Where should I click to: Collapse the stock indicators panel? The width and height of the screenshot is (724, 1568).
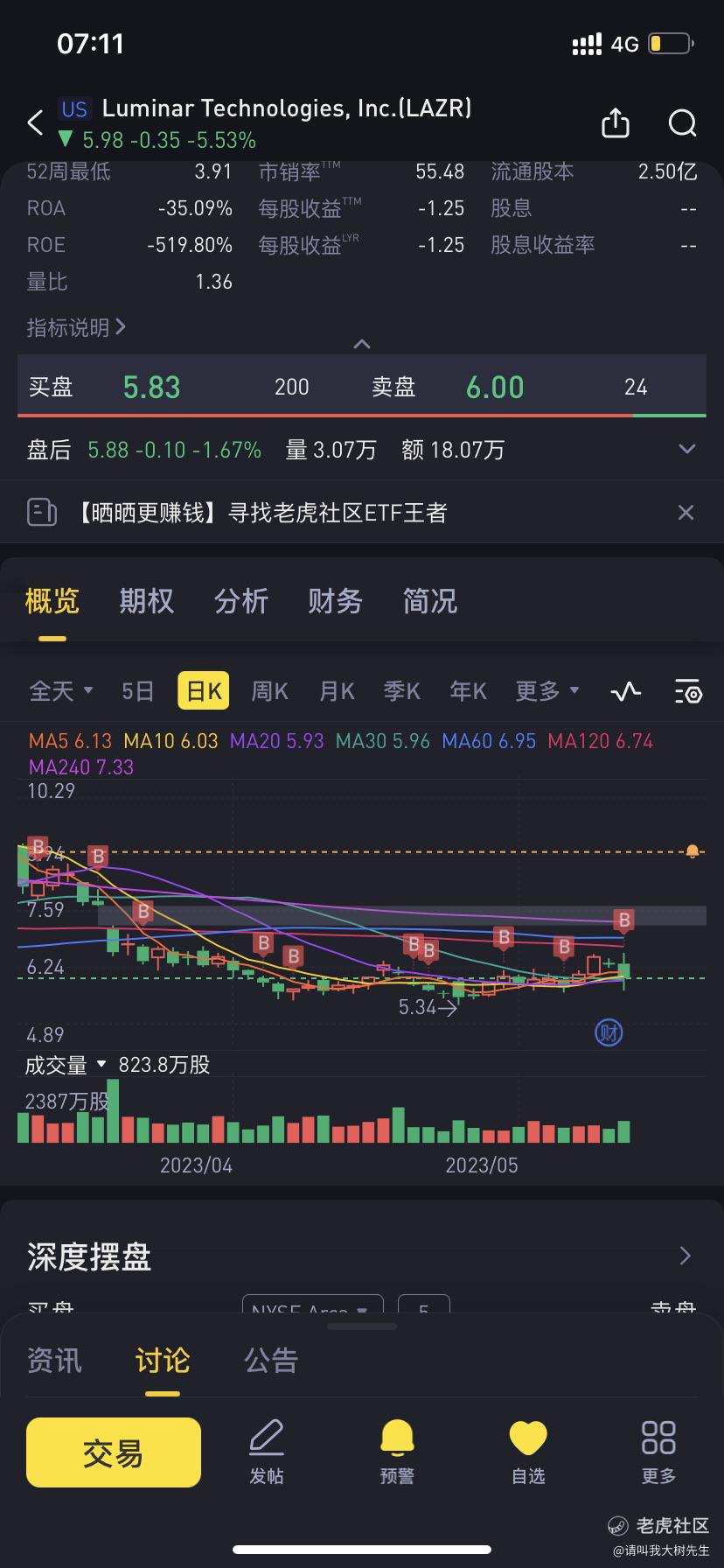pos(361,345)
